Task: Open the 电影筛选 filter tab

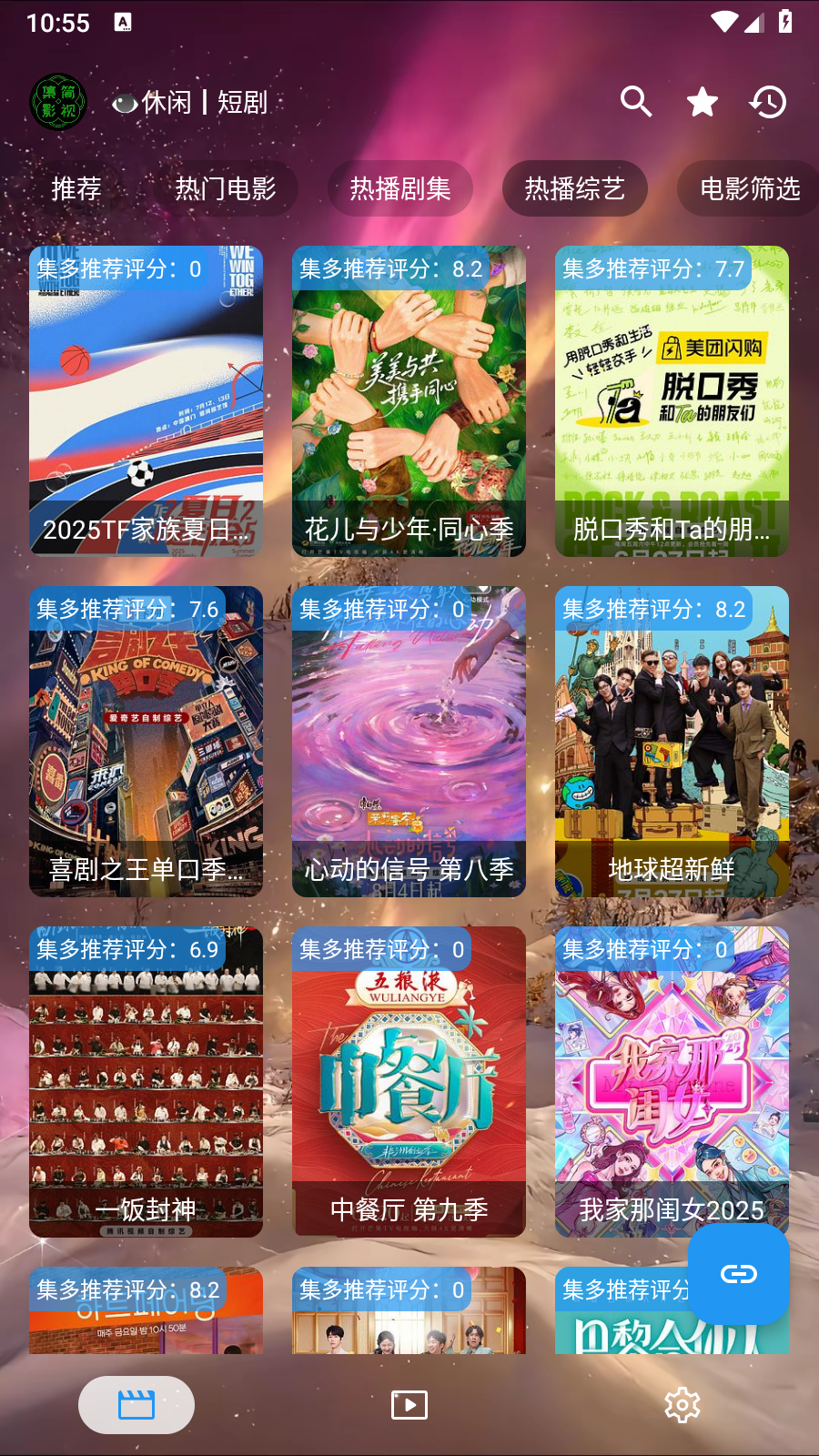Action: tap(750, 188)
